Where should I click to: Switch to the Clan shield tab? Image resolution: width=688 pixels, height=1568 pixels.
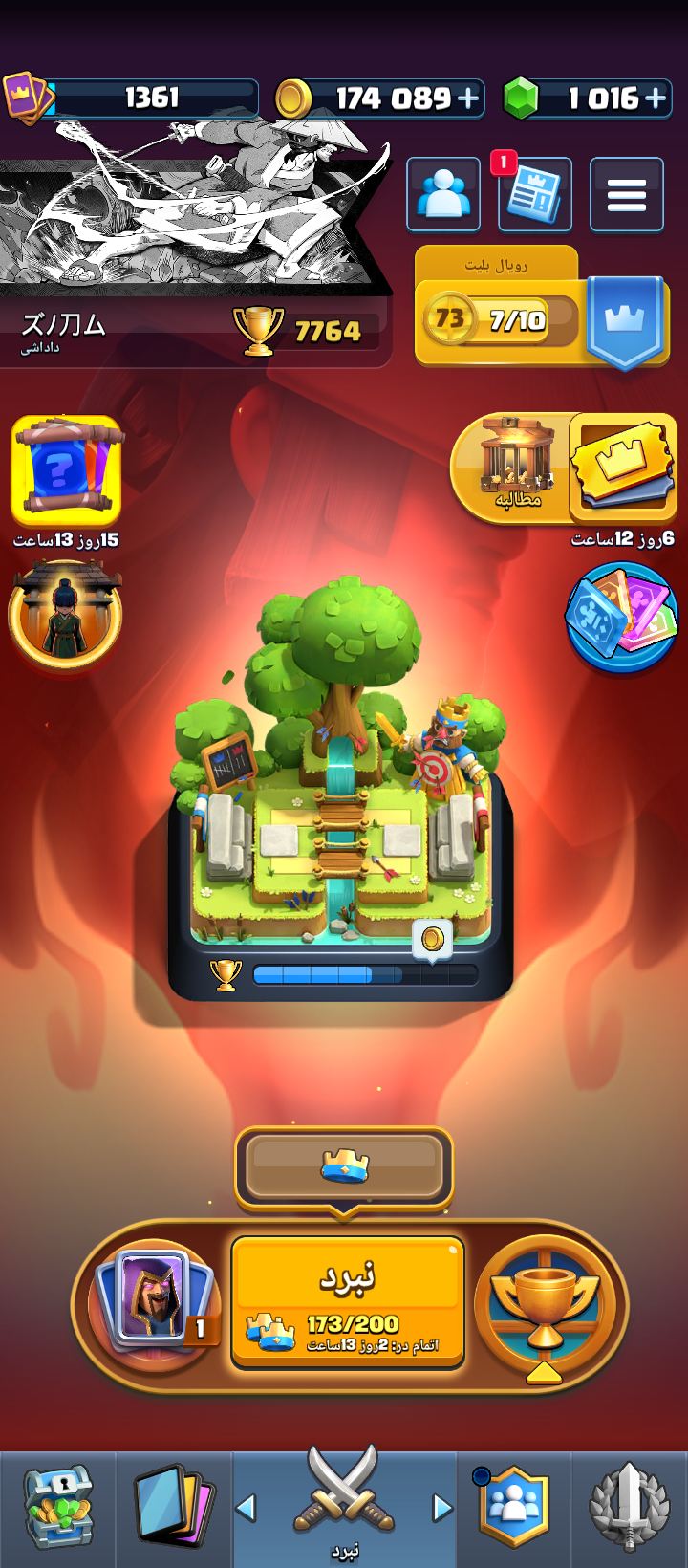[514, 1509]
